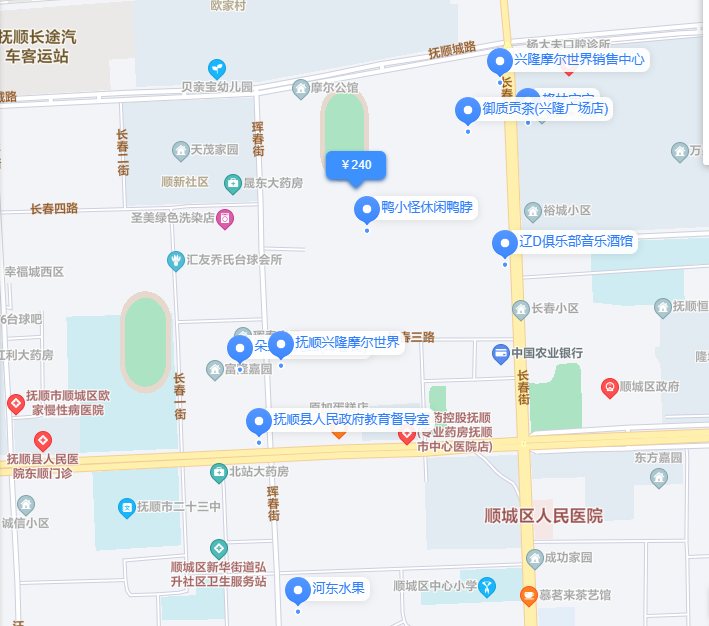Open the 辽D俱乐部音乐酒馆 marker
Screen dimensions: 709x626
[x=505, y=243]
